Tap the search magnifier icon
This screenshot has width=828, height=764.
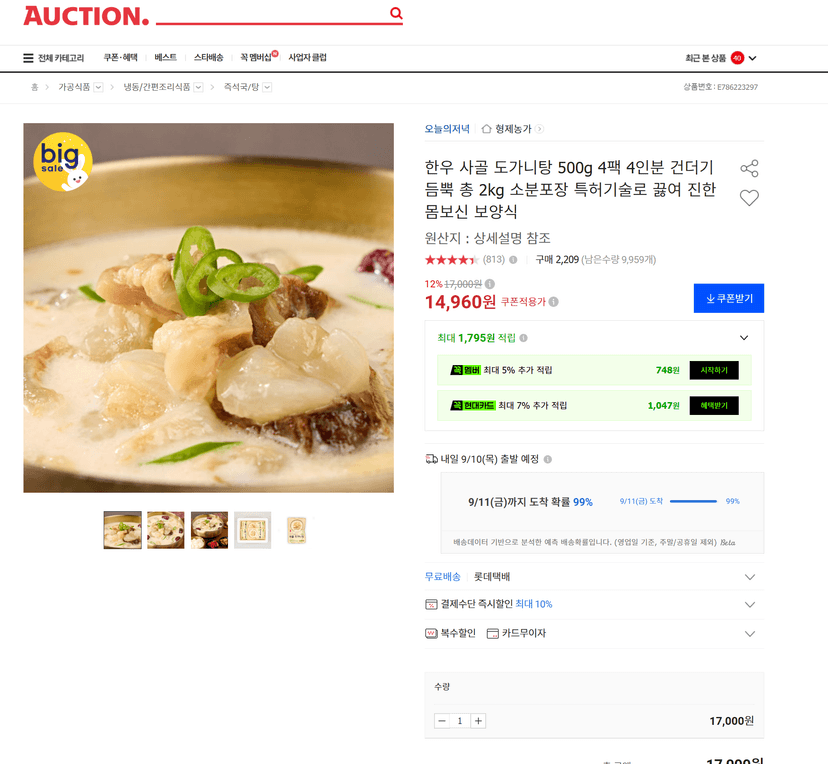[x=396, y=13]
